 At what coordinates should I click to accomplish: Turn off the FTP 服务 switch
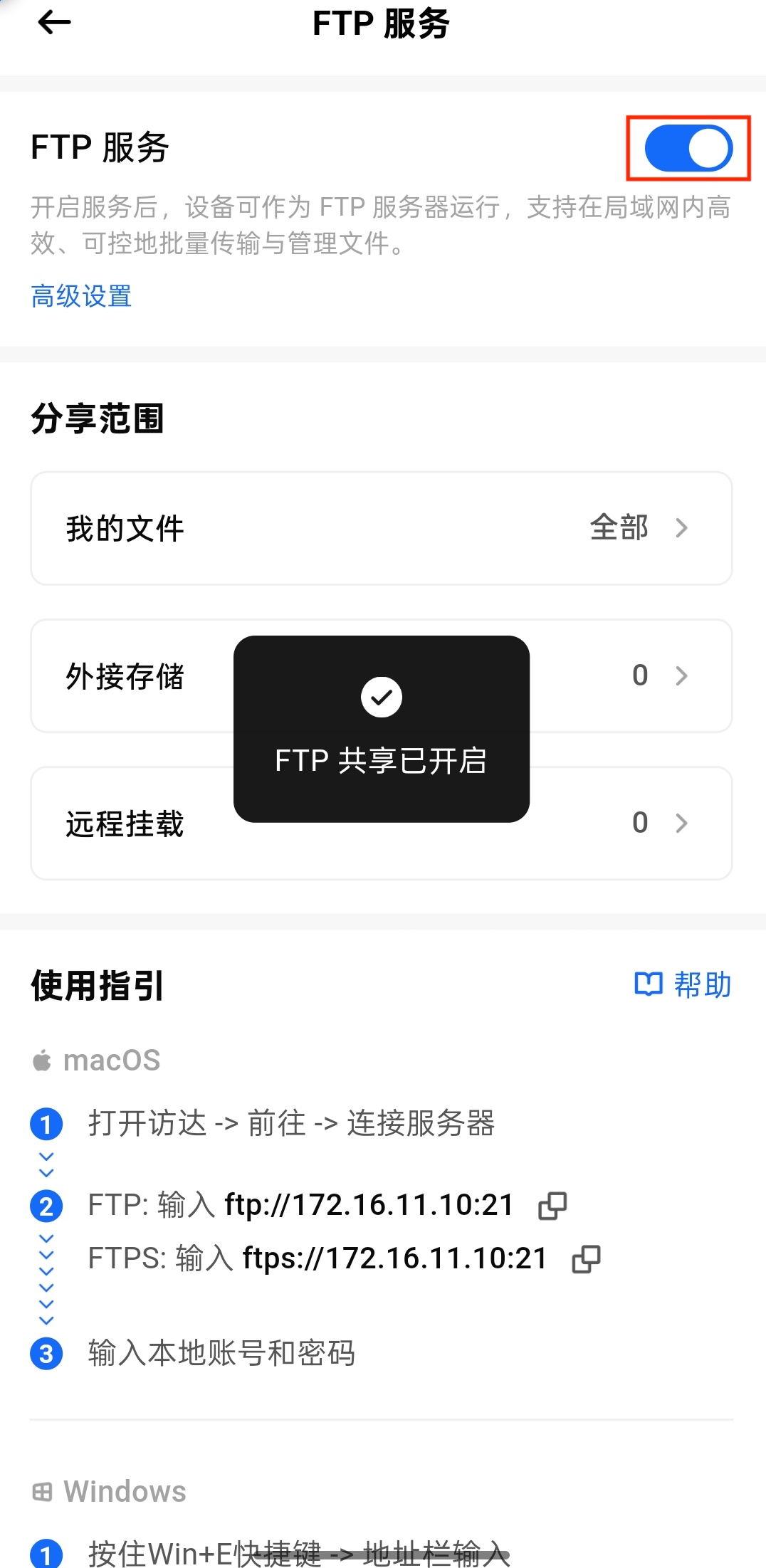pos(688,148)
